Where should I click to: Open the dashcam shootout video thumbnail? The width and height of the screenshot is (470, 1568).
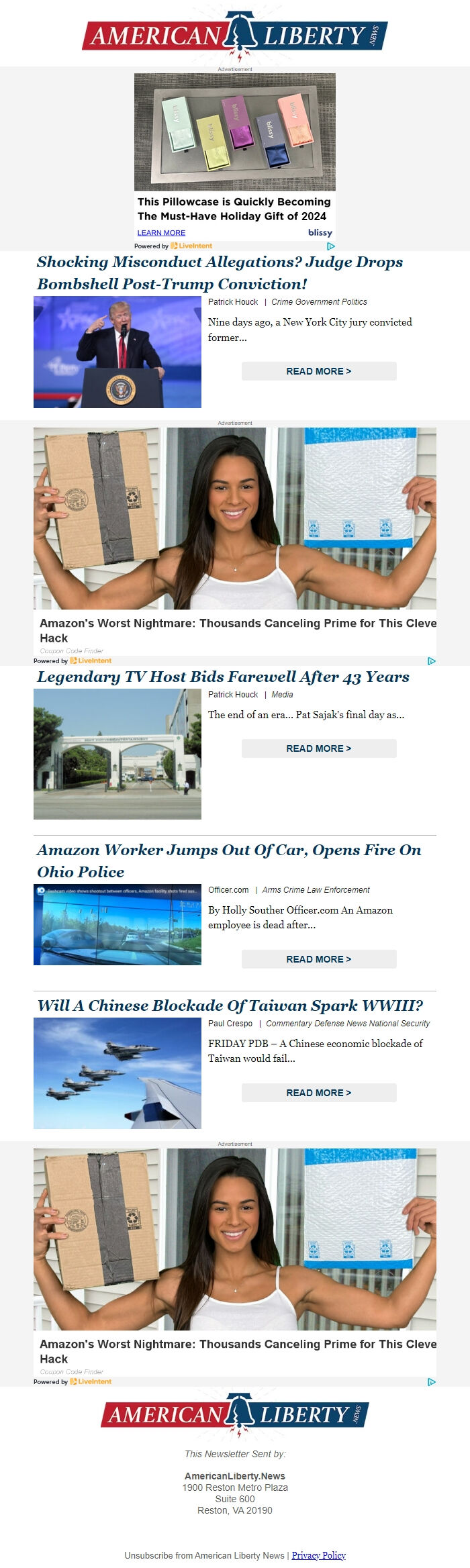117,925
